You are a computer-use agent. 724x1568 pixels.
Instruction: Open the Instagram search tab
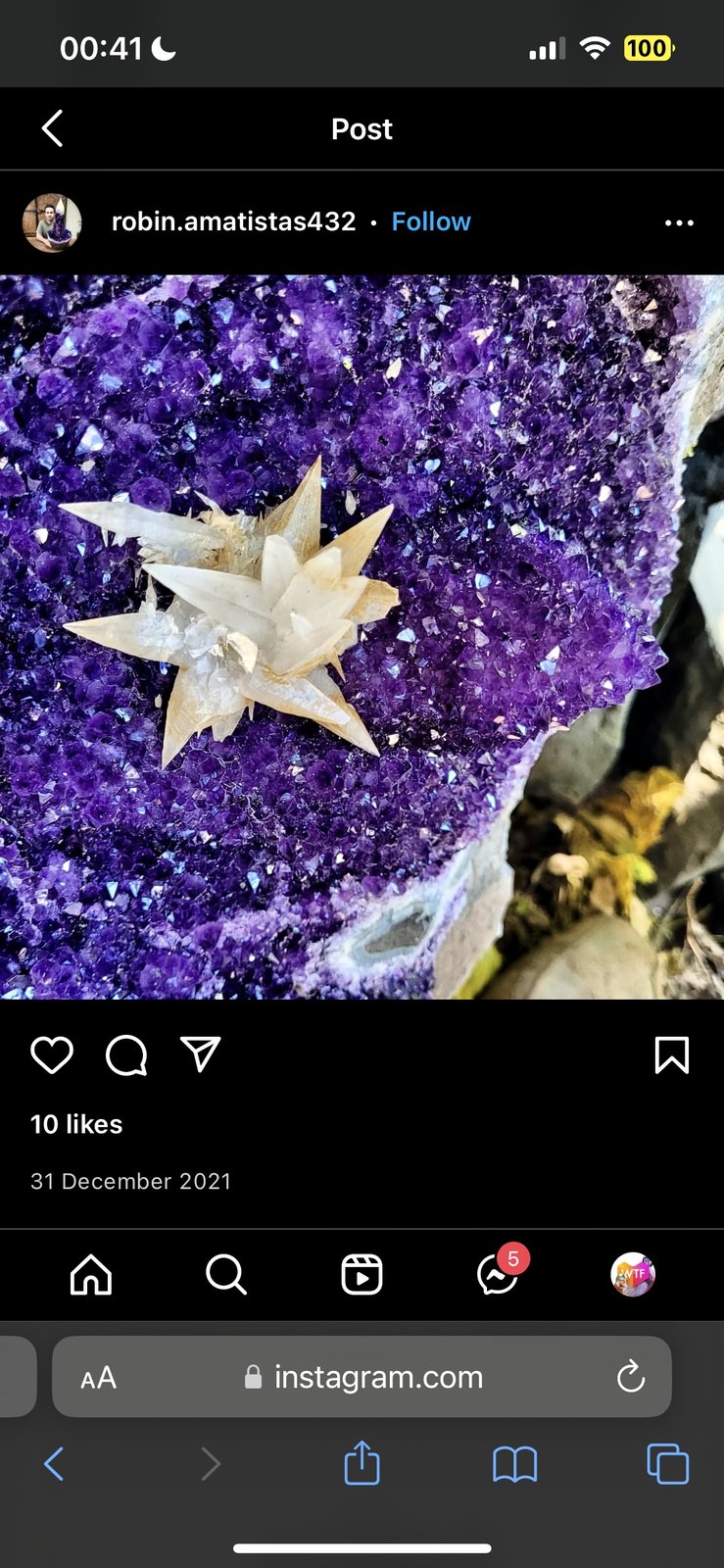226,1275
